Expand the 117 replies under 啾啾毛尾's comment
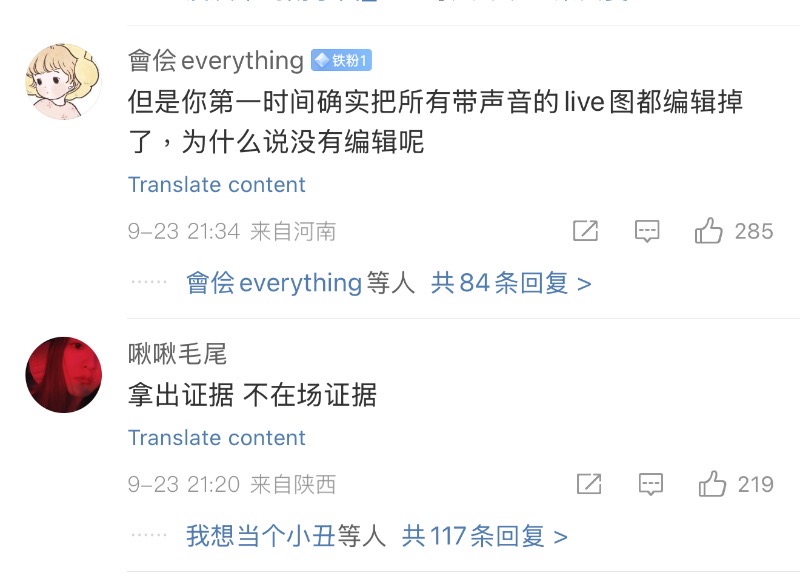This screenshot has width=800, height=579. tap(484, 536)
